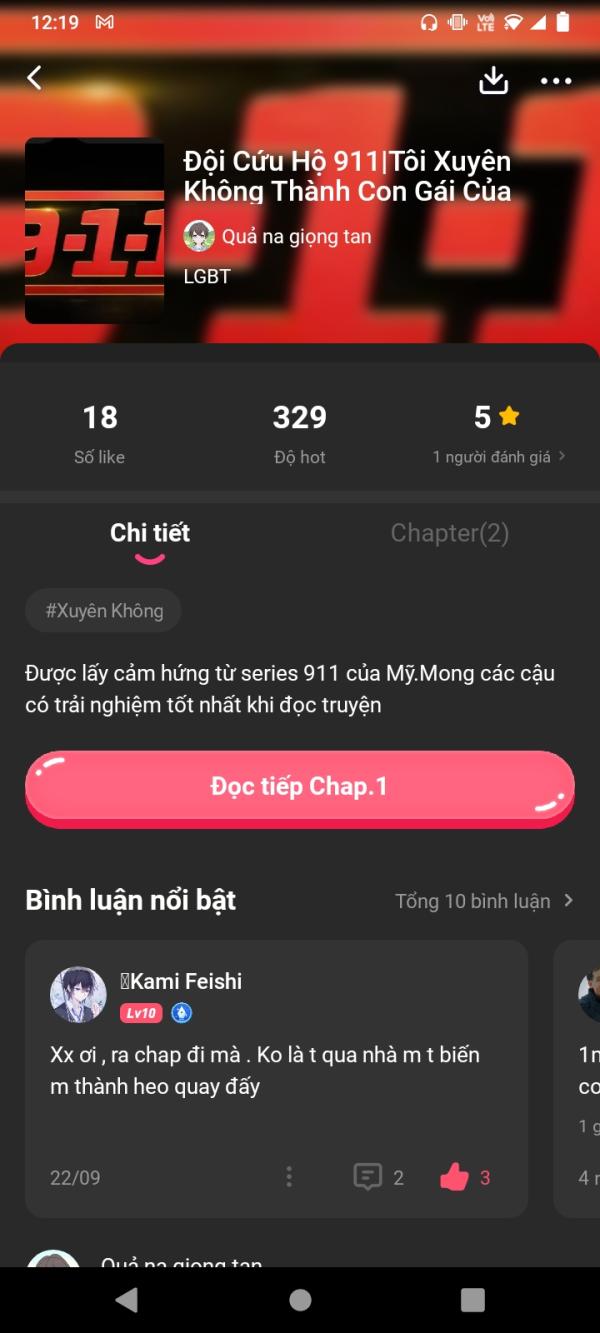Go back using the top arrow
The width and height of the screenshot is (600, 1333).
tap(35, 78)
